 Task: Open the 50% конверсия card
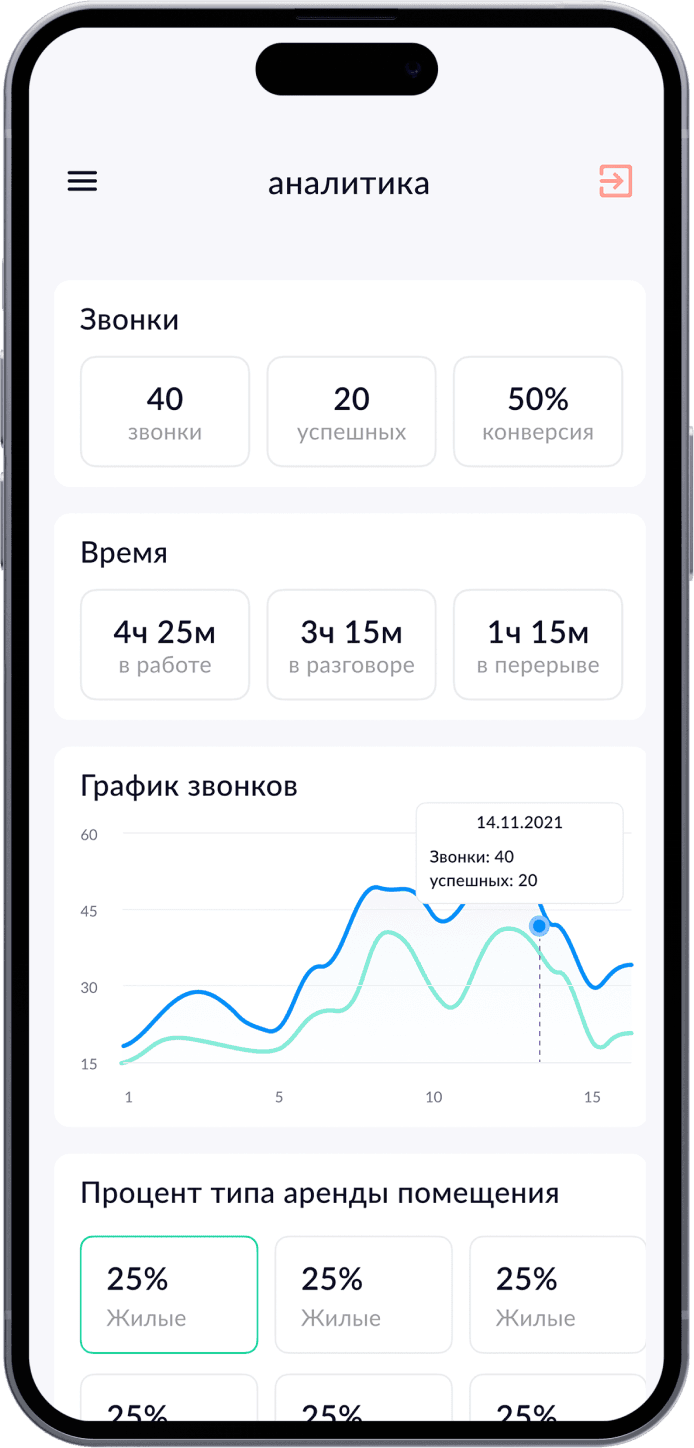pos(538,412)
